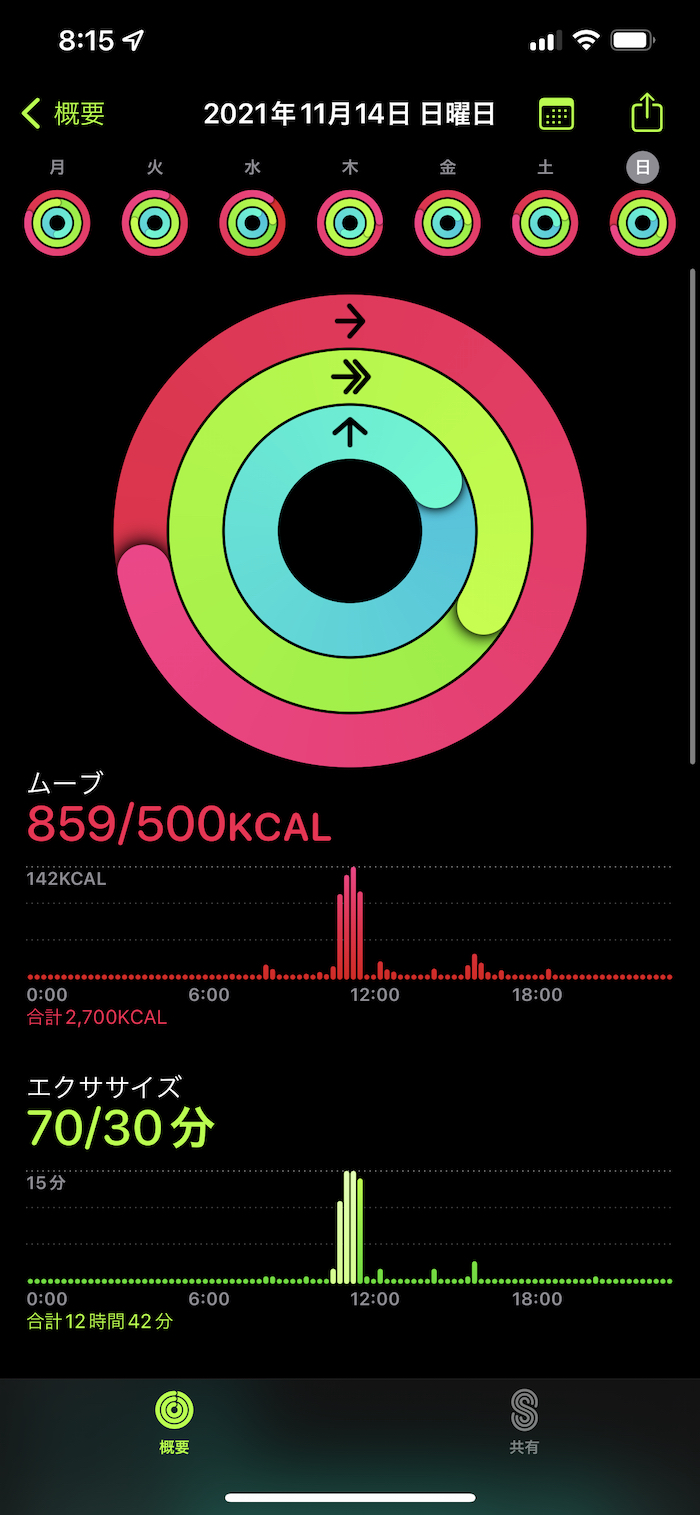Select Saturday (土) activity rings
The image size is (700, 1515).
(545, 223)
